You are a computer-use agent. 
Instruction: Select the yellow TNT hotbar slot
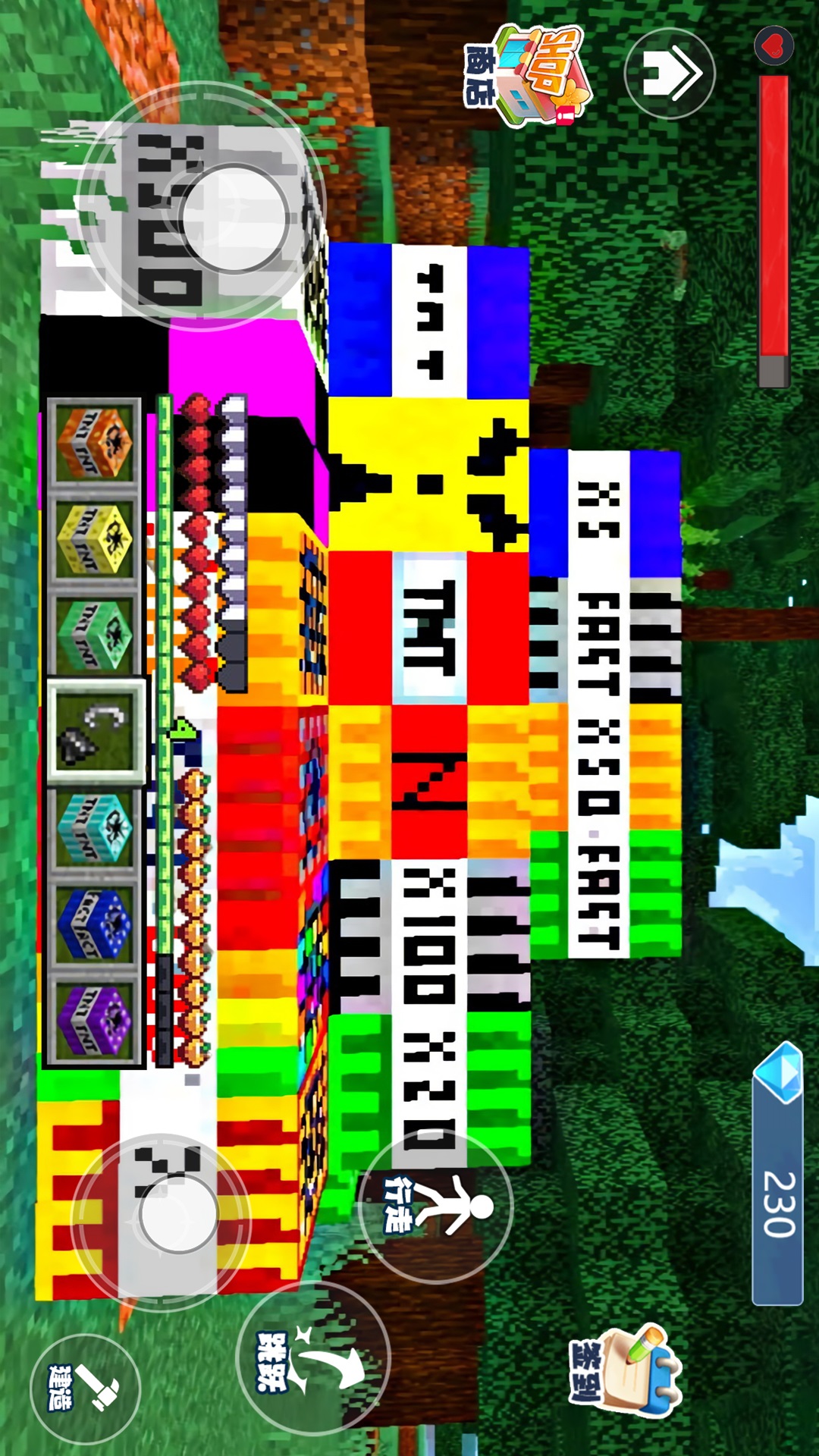(x=95, y=540)
